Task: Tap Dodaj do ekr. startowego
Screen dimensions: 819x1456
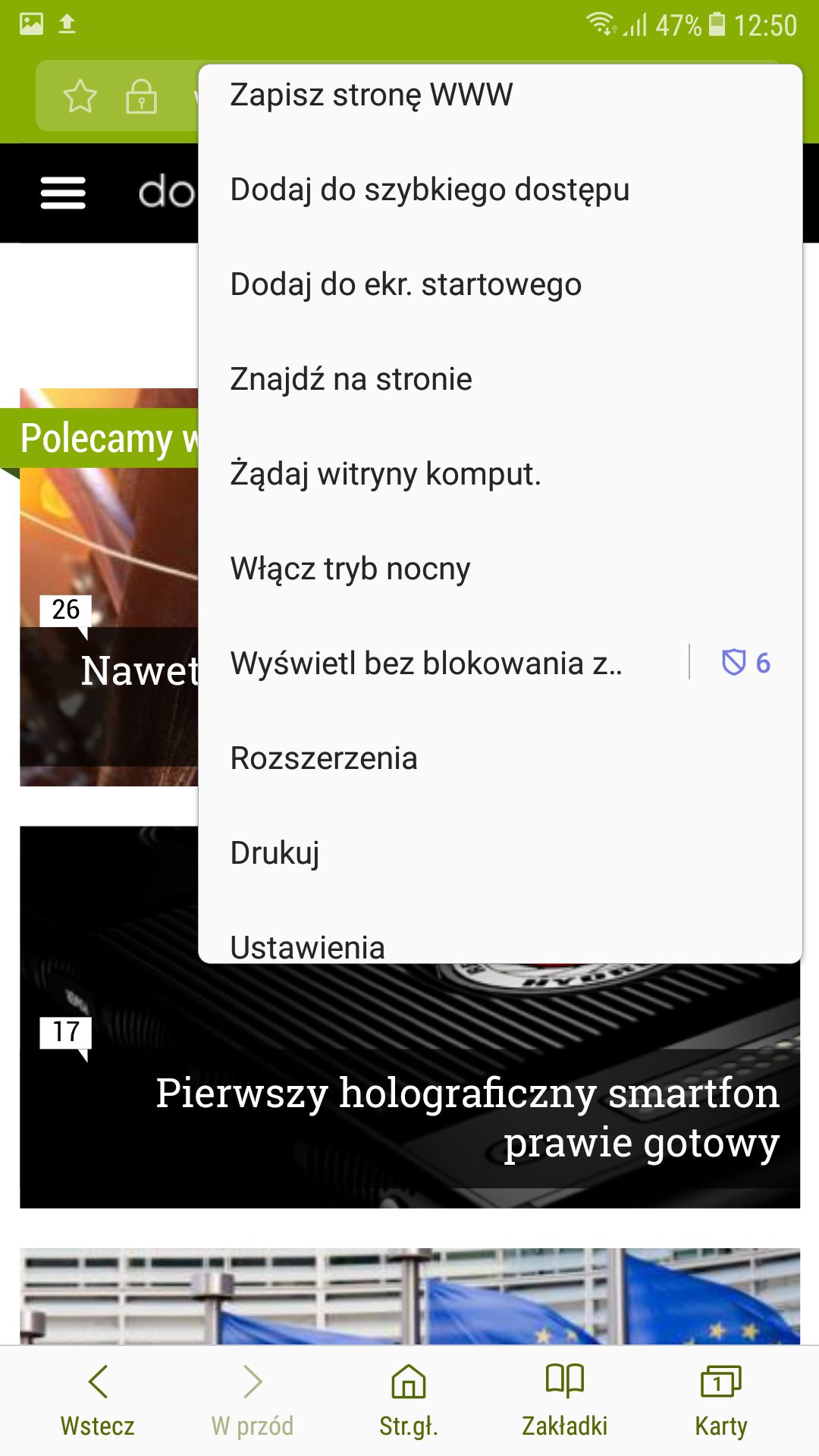Action: (500, 284)
